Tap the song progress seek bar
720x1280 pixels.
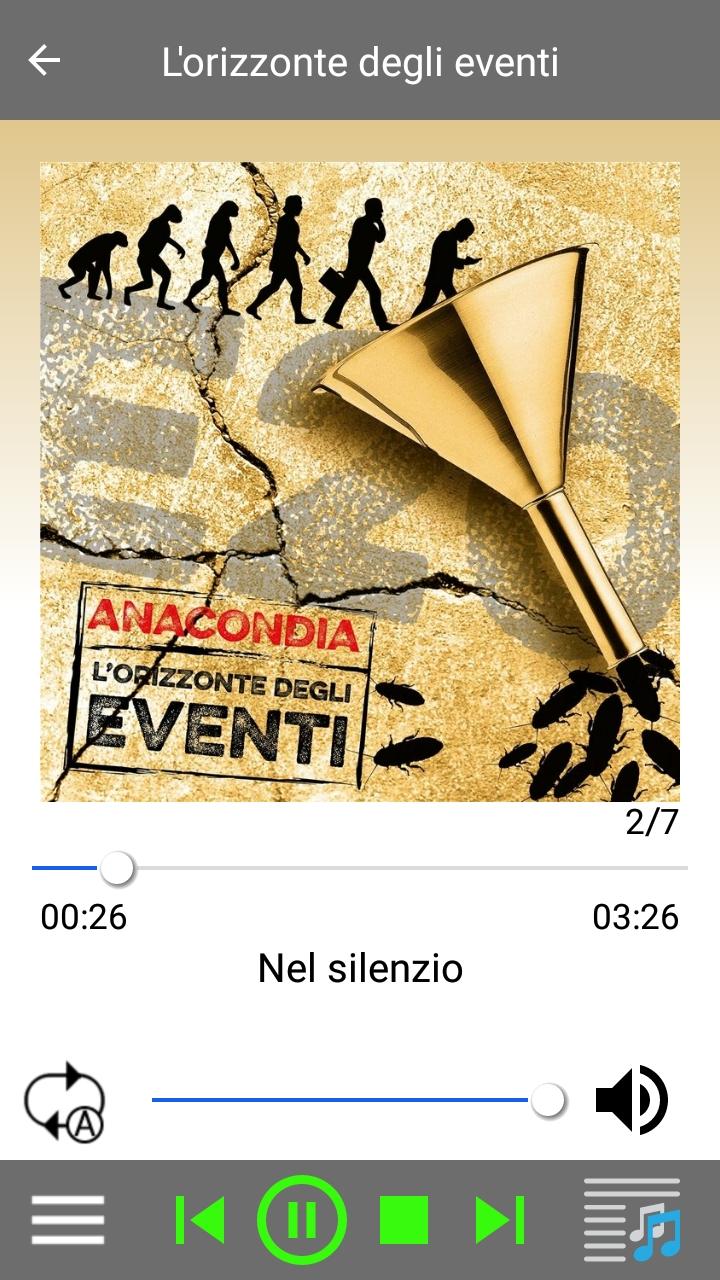(360, 868)
